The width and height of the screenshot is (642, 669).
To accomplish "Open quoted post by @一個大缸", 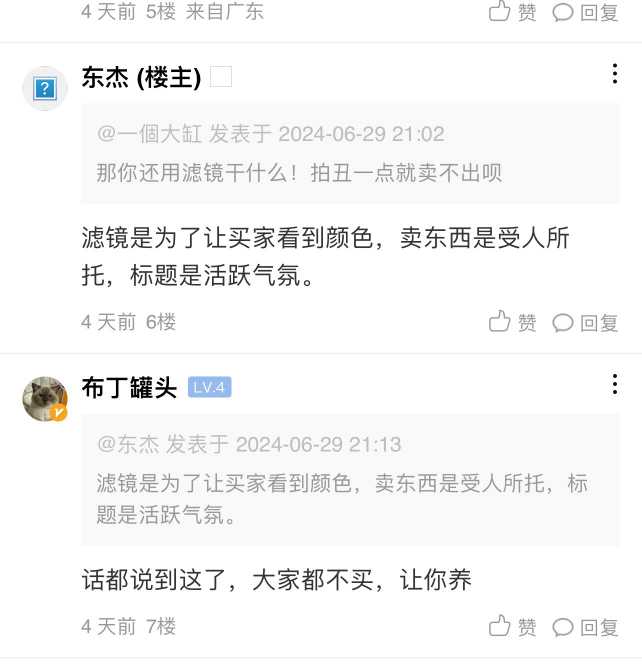I will [x=350, y=153].
